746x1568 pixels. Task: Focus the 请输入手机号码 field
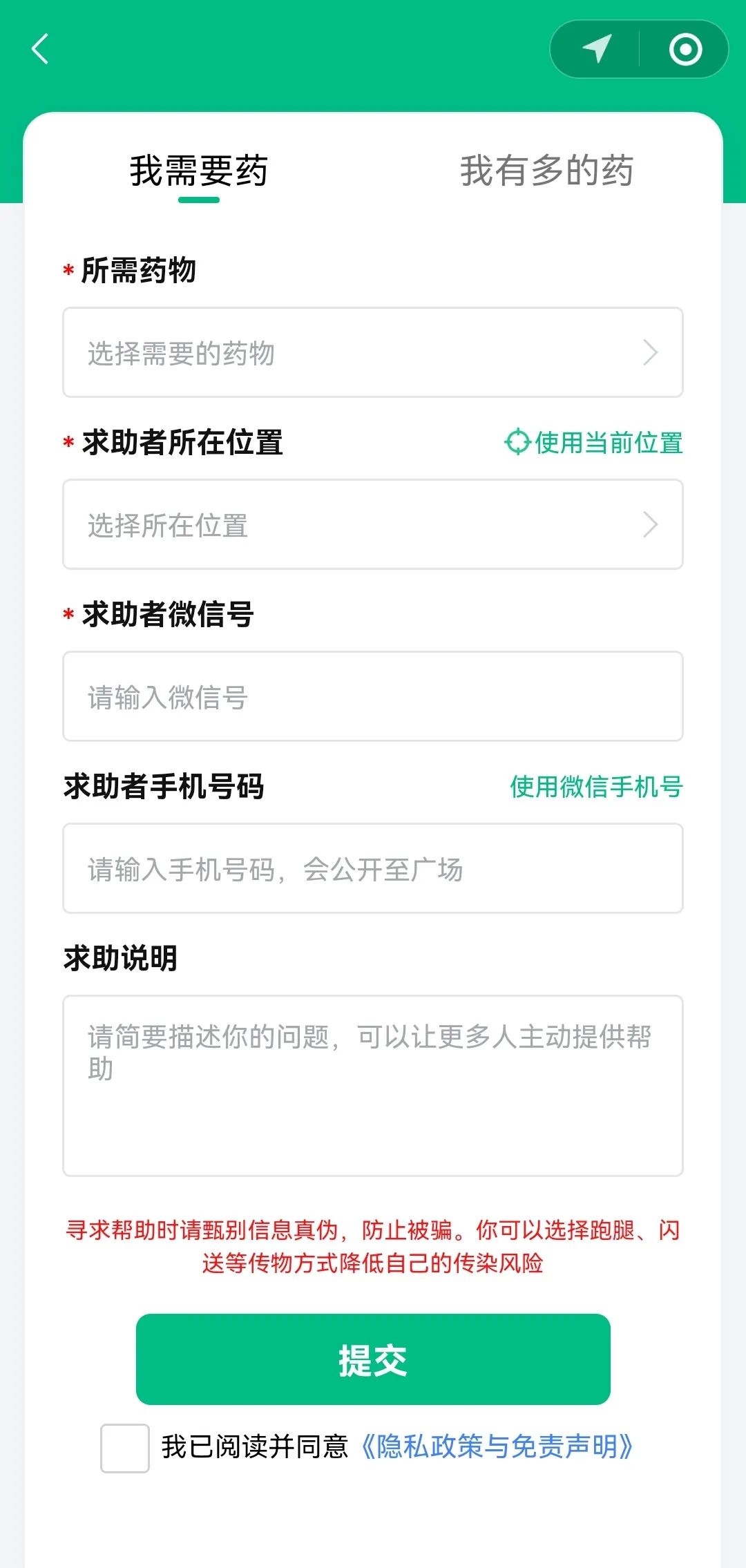pyautogui.click(x=373, y=869)
